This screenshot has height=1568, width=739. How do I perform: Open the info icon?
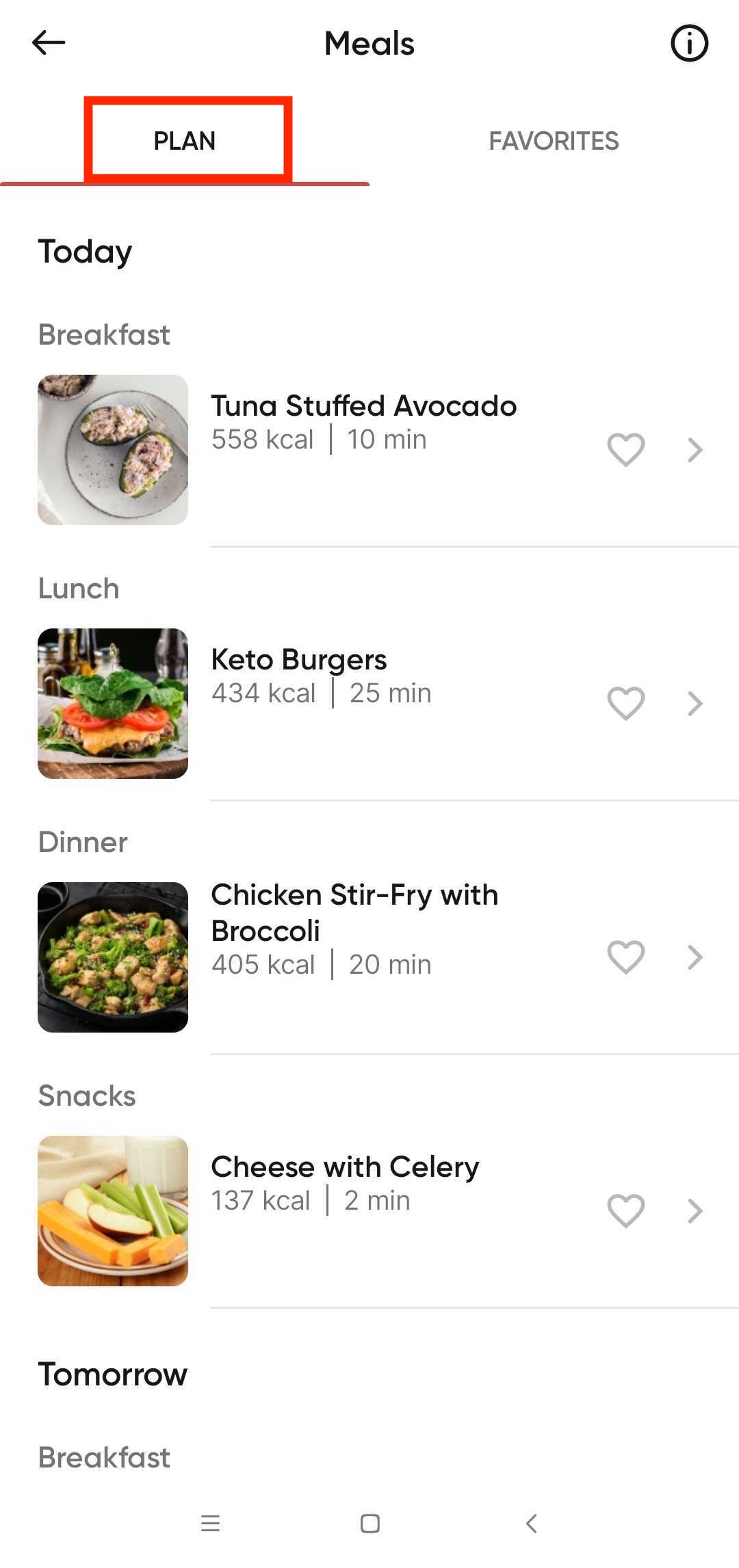click(x=689, y=44)
